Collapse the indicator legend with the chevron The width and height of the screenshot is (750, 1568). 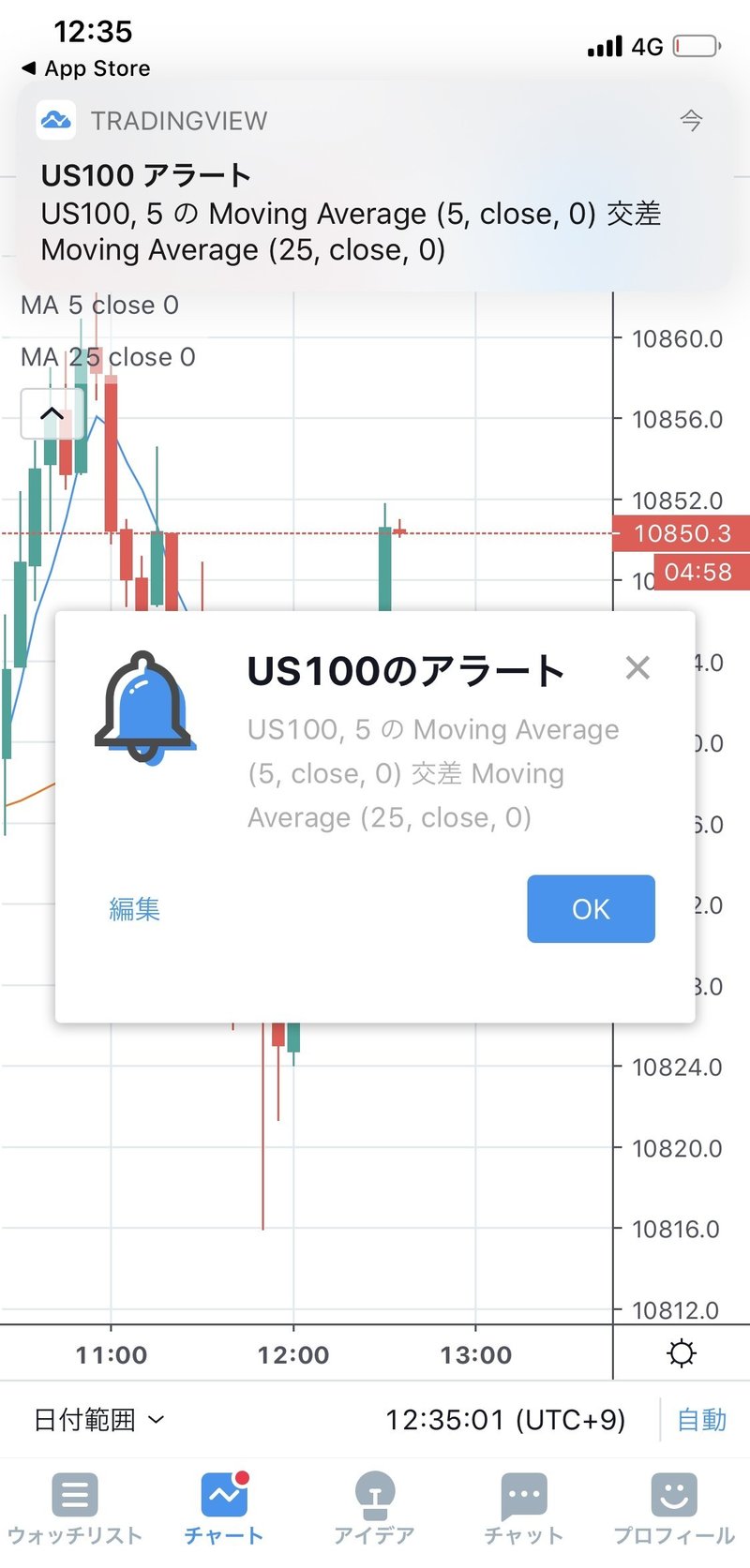tap(52, 413)
